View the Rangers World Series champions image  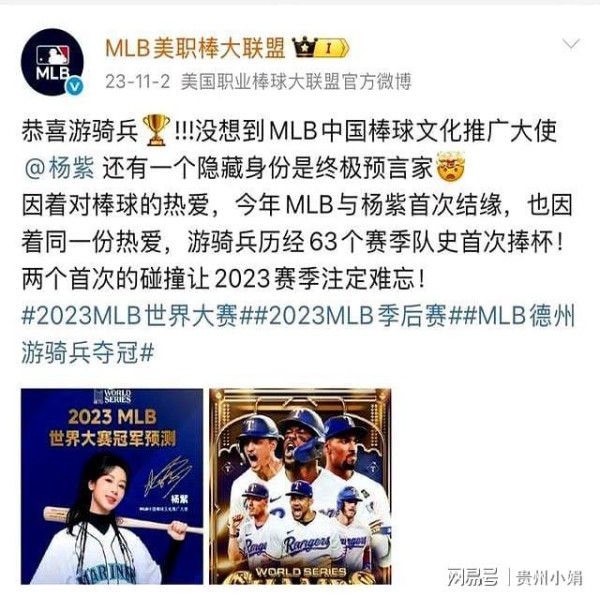[299, 486]
